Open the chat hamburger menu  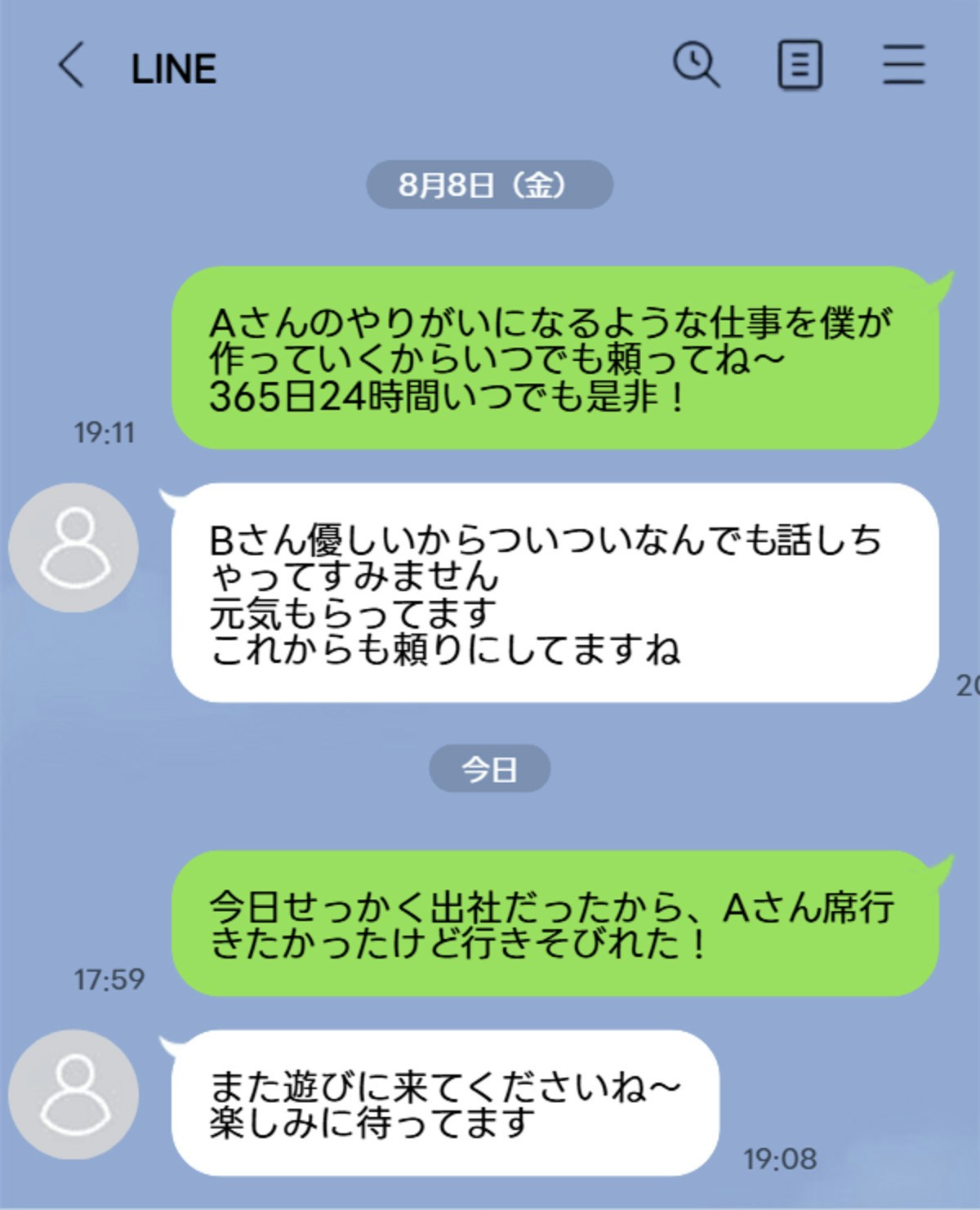[903, 65]
